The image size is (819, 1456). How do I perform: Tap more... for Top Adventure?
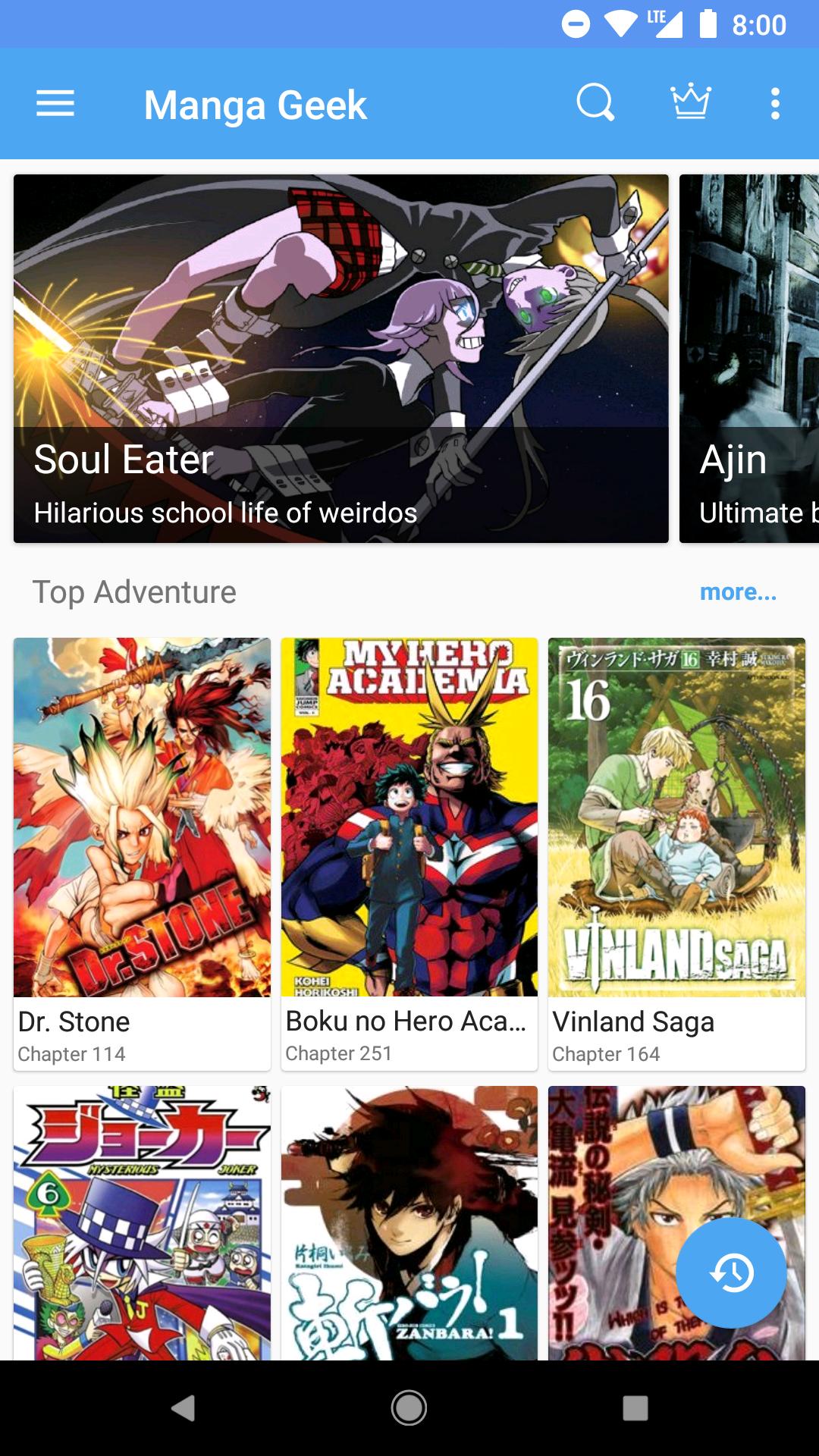[x=738, y=593]
